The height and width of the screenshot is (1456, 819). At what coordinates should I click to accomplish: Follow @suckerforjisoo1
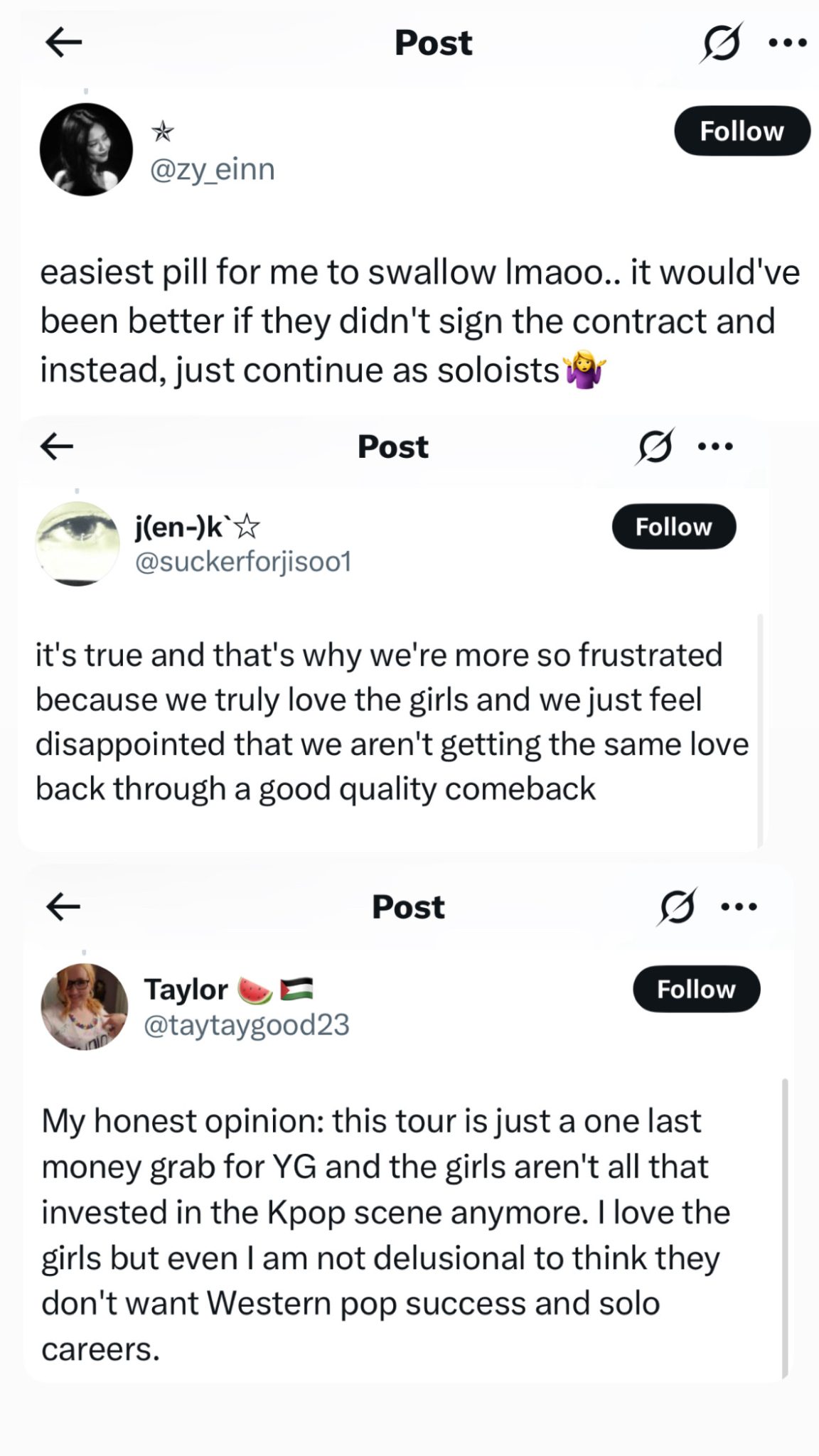click(674, 526)
